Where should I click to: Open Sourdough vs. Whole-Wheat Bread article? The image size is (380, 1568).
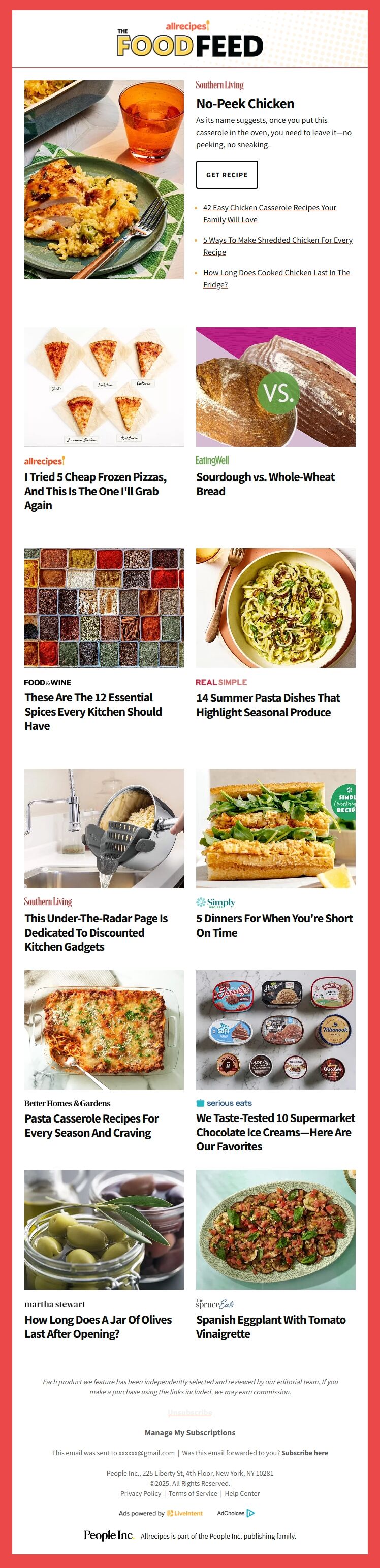coord(265,484)
